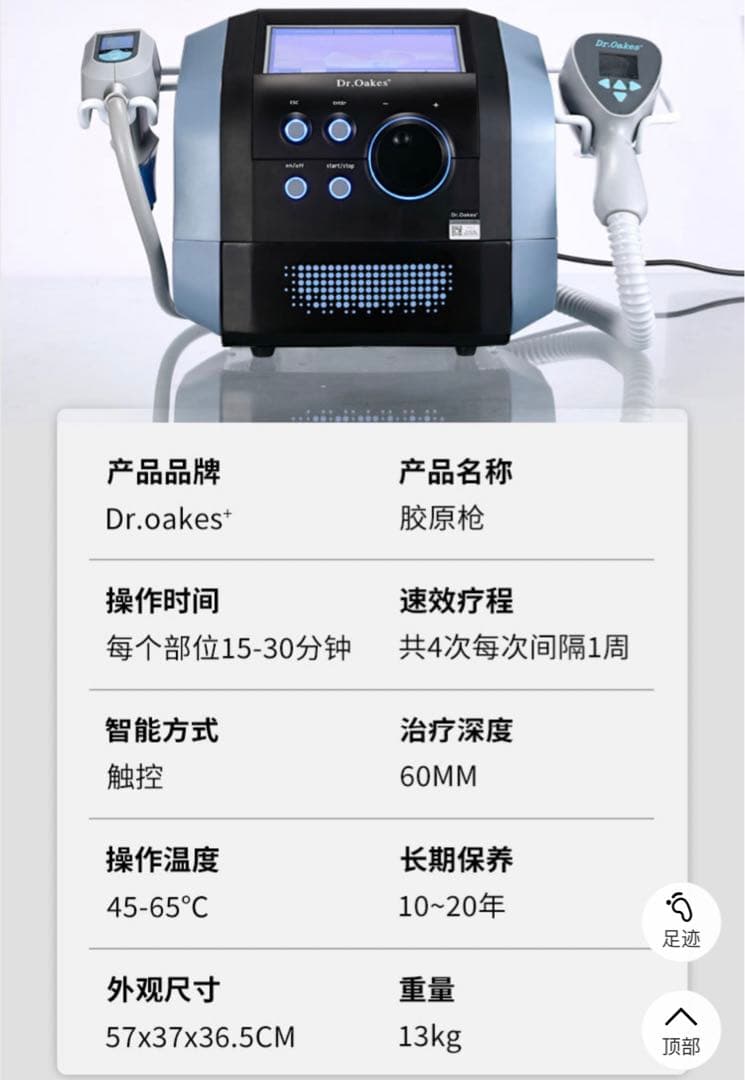The width and height of the screenshot is (745, 1080).
Task: Jump back to top with 顶部
Action: [x=681, y=1030]
